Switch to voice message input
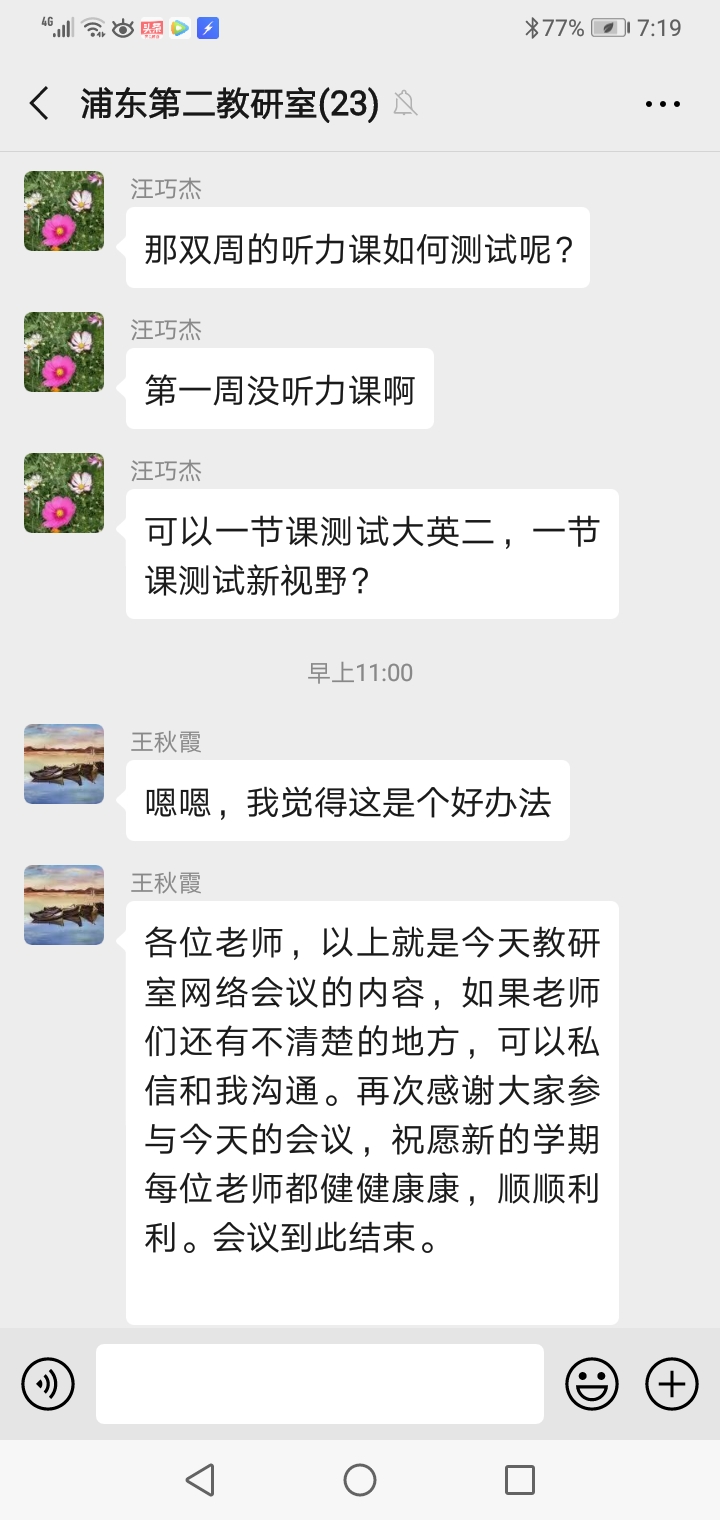Image resolution: width=720 pixels, height=1520 pixels. pos(48,1384)
